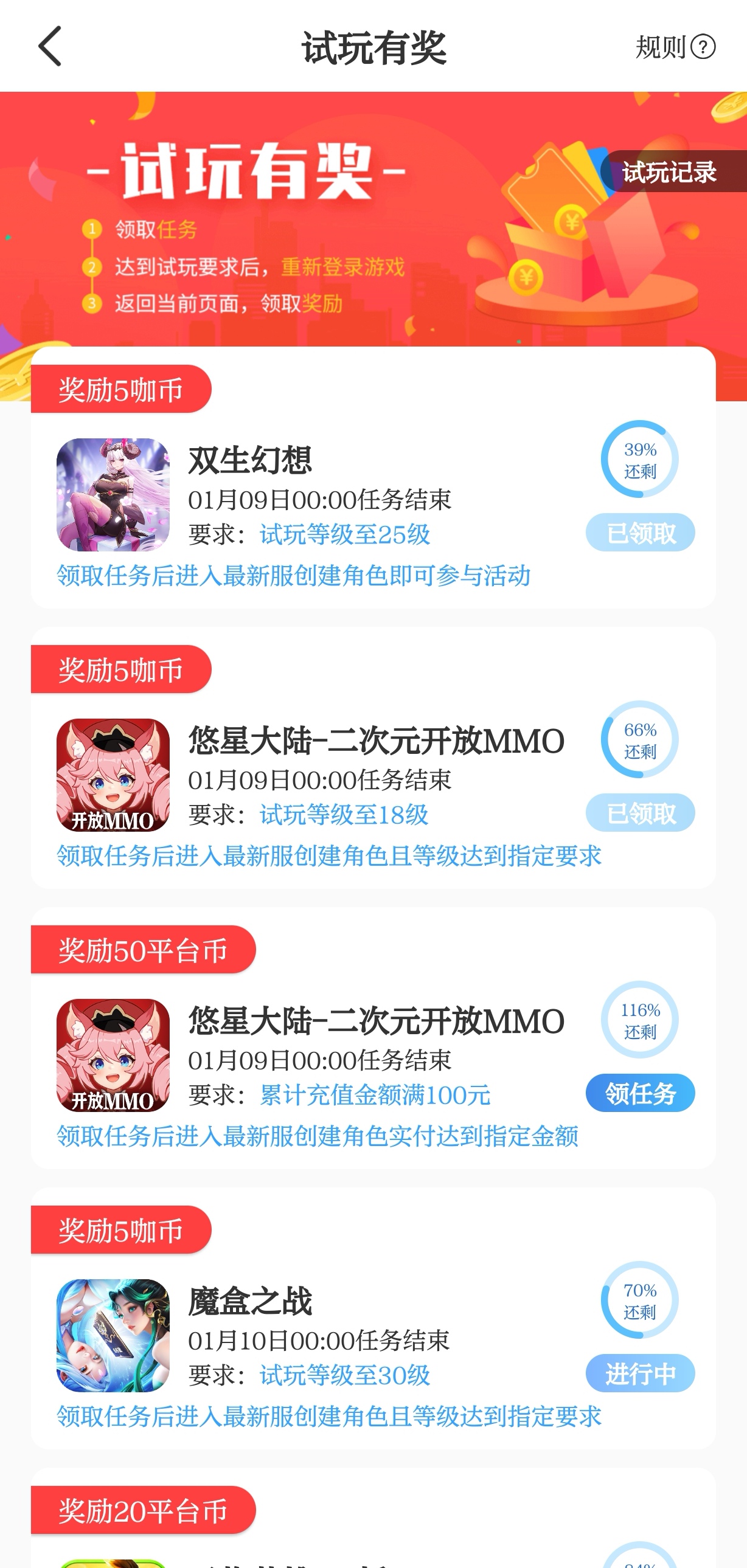
Task: Open 试玩记录 trial history
Action: tap(670, 172)
